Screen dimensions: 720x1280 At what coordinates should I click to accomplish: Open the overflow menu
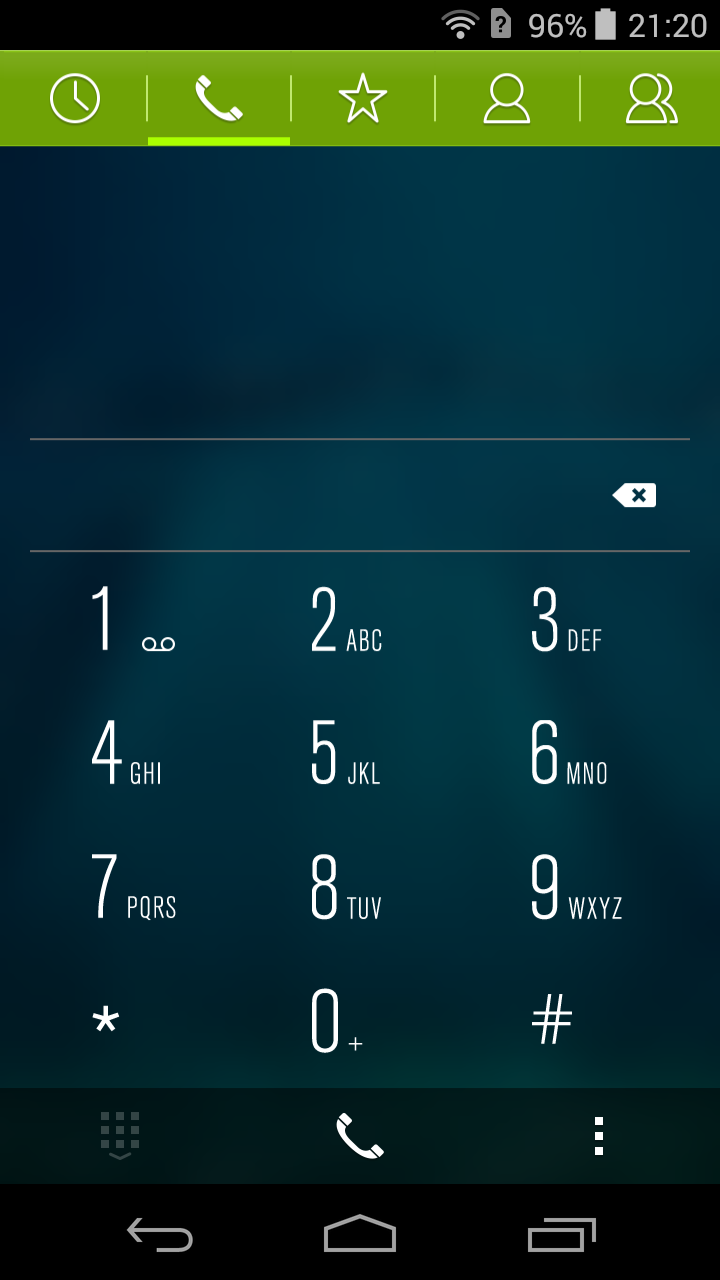(x=598, y=1136)
